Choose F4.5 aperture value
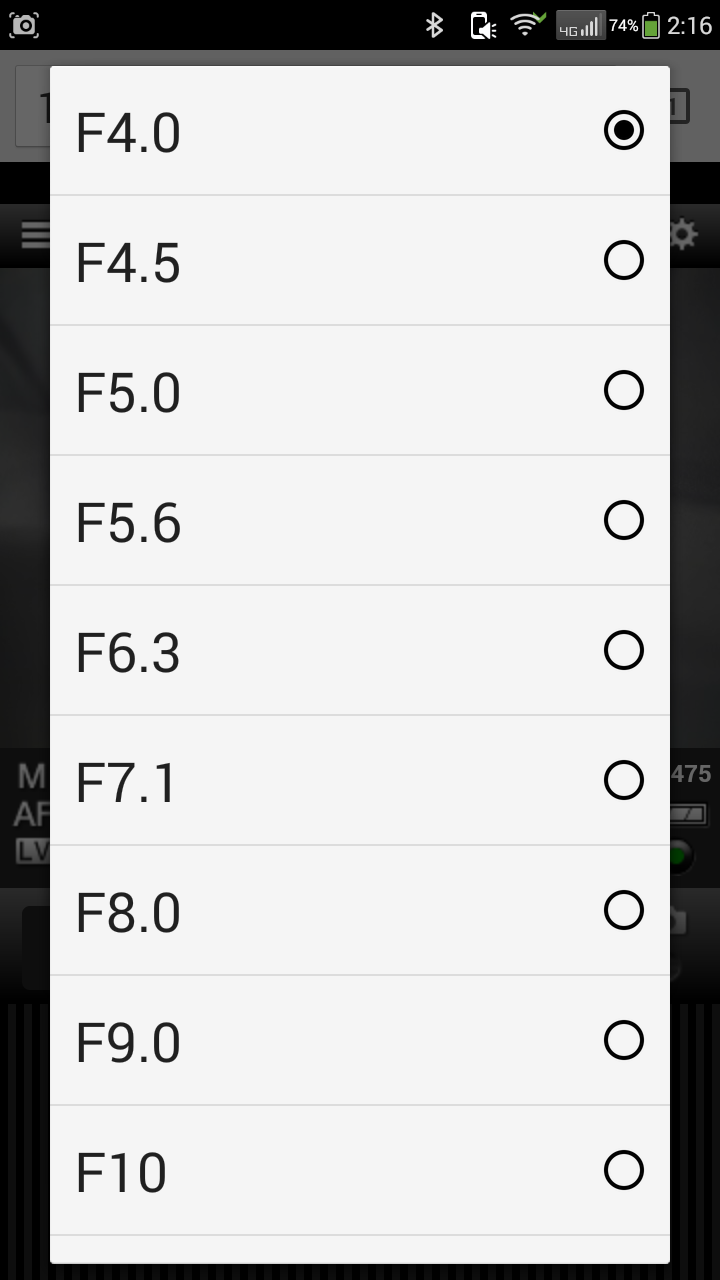Viewport: 720px width, 1280px height. [360, 261]
